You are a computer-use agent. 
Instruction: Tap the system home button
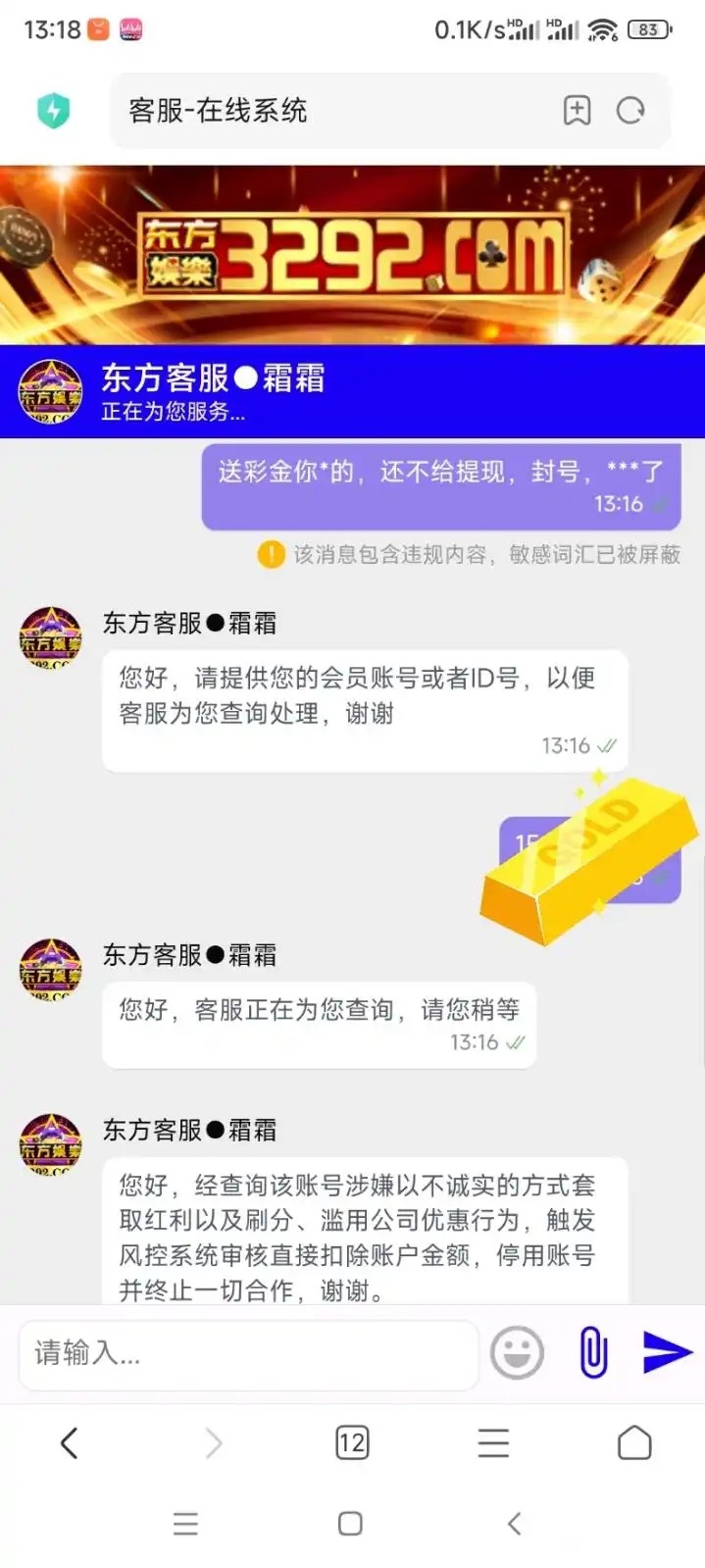350,1523
